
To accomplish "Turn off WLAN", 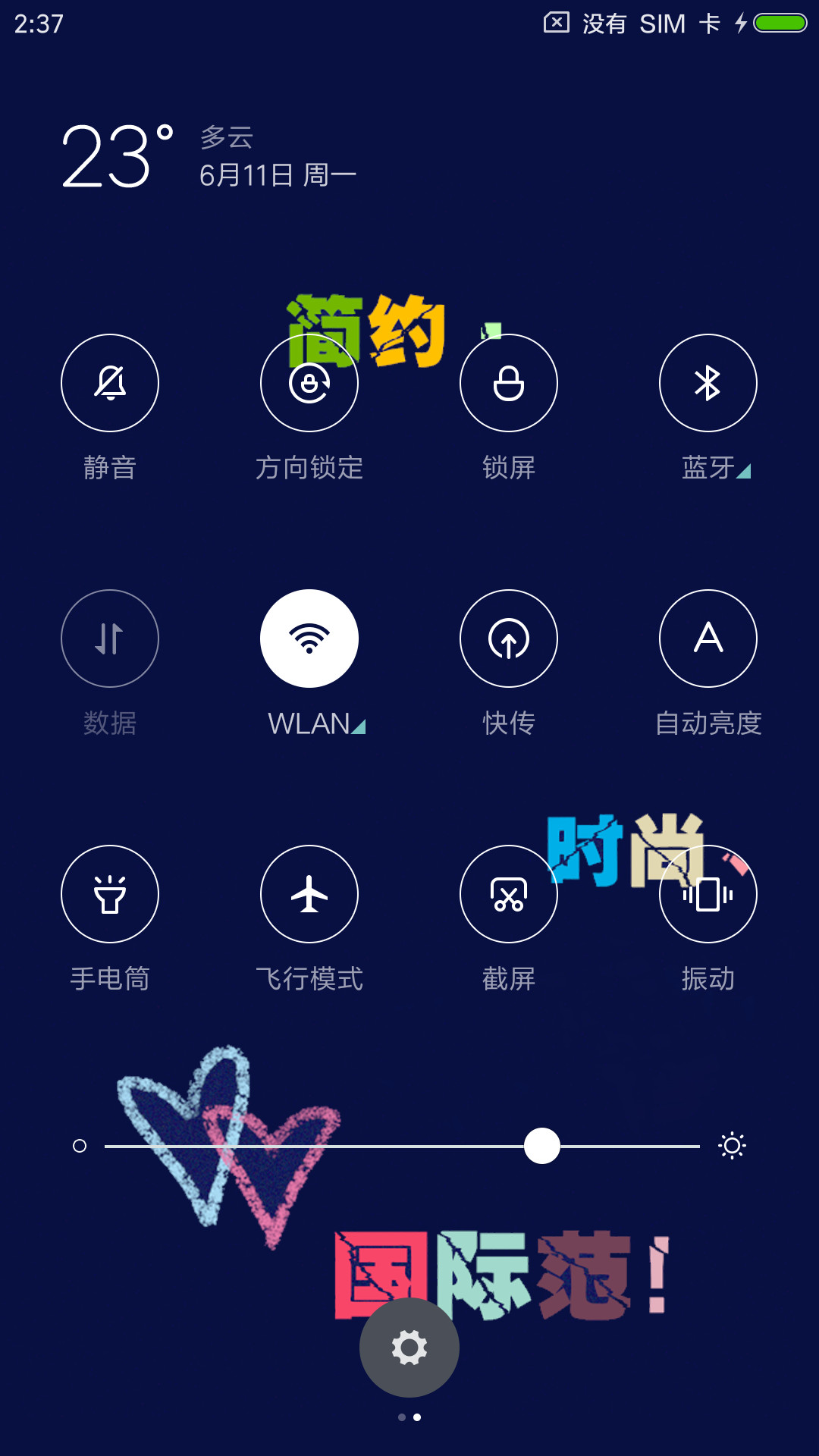I will (x=309, y=639).
